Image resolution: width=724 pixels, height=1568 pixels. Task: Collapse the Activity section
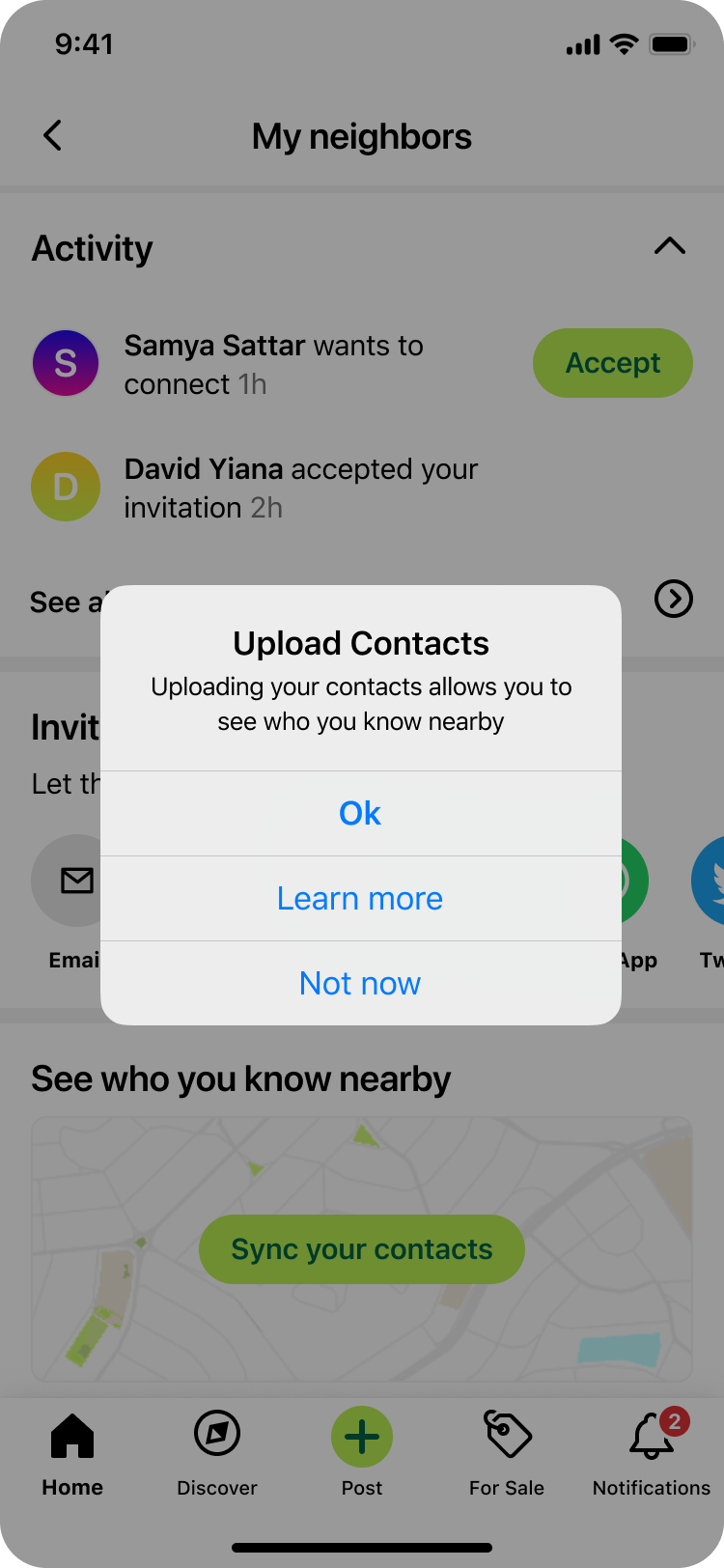669,247
